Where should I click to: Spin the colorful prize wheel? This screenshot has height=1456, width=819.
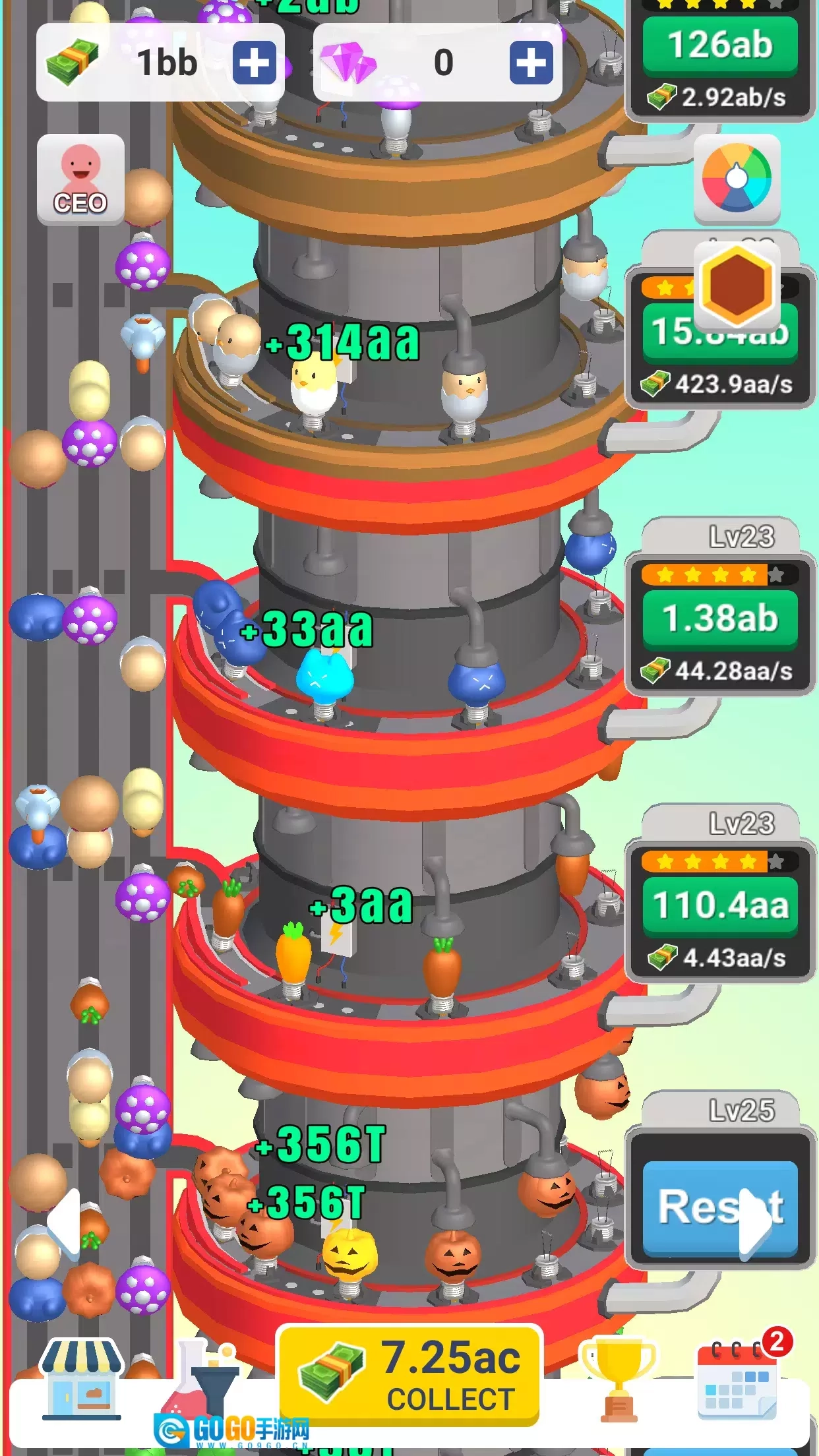[737, 178]
